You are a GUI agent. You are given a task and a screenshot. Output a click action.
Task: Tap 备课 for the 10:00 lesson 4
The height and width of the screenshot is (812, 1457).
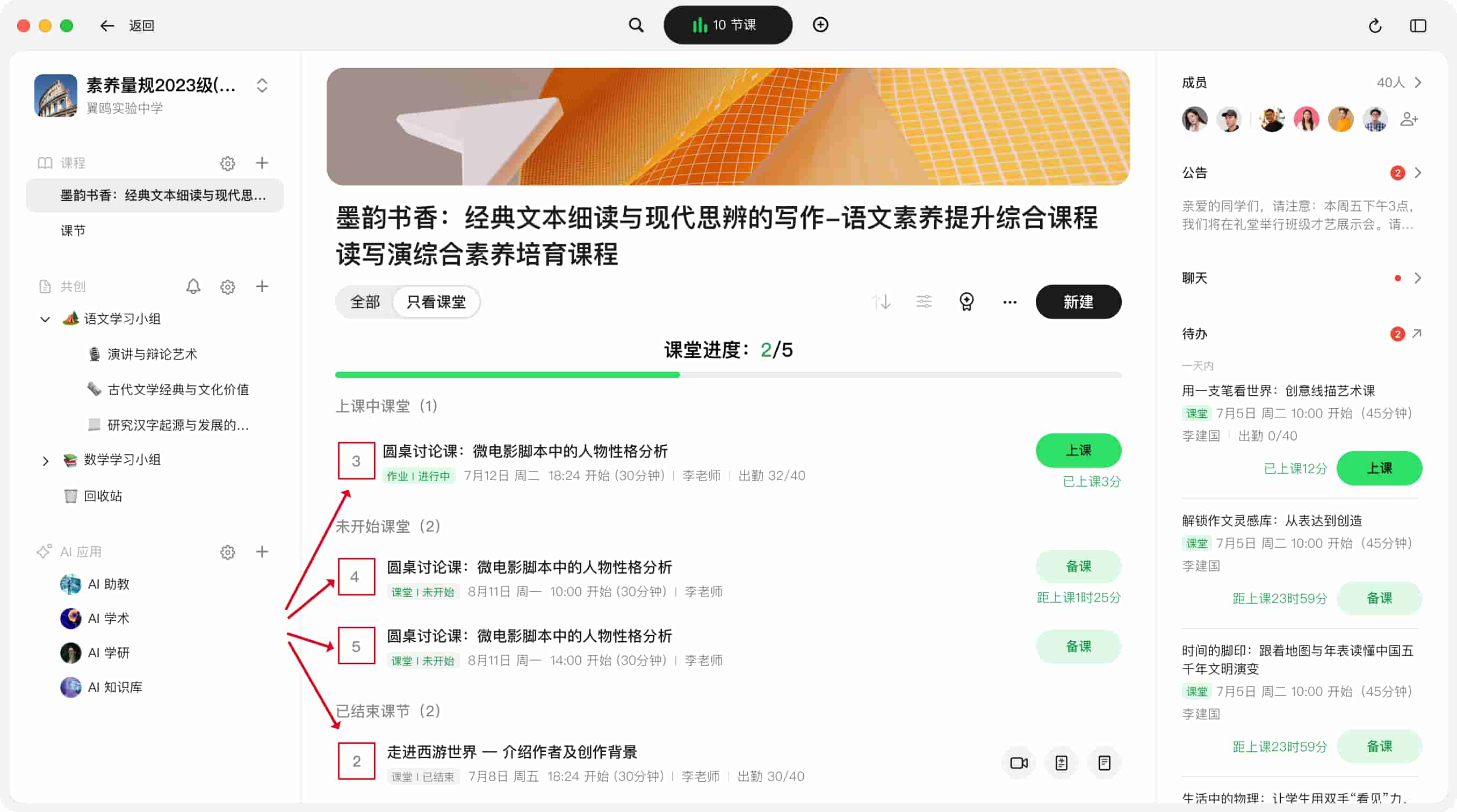pos(1078,567)
